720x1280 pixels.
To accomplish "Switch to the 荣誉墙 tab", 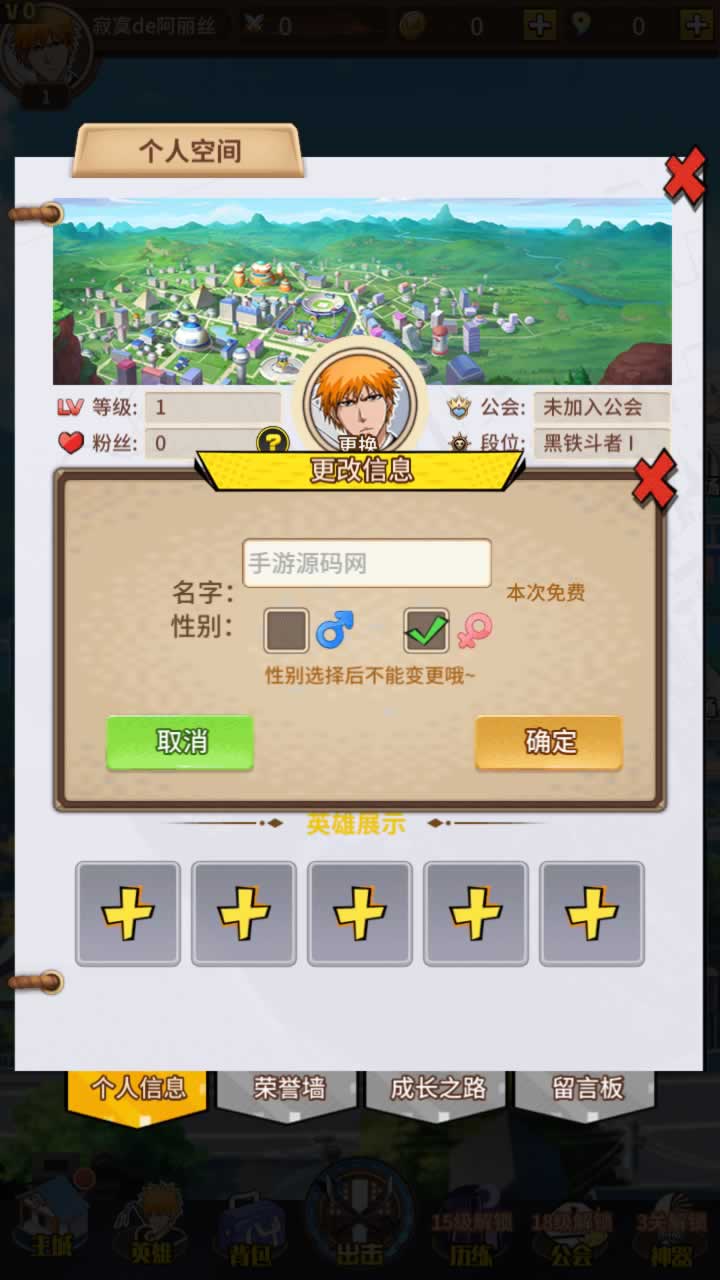I will (x=288, y=1089).
